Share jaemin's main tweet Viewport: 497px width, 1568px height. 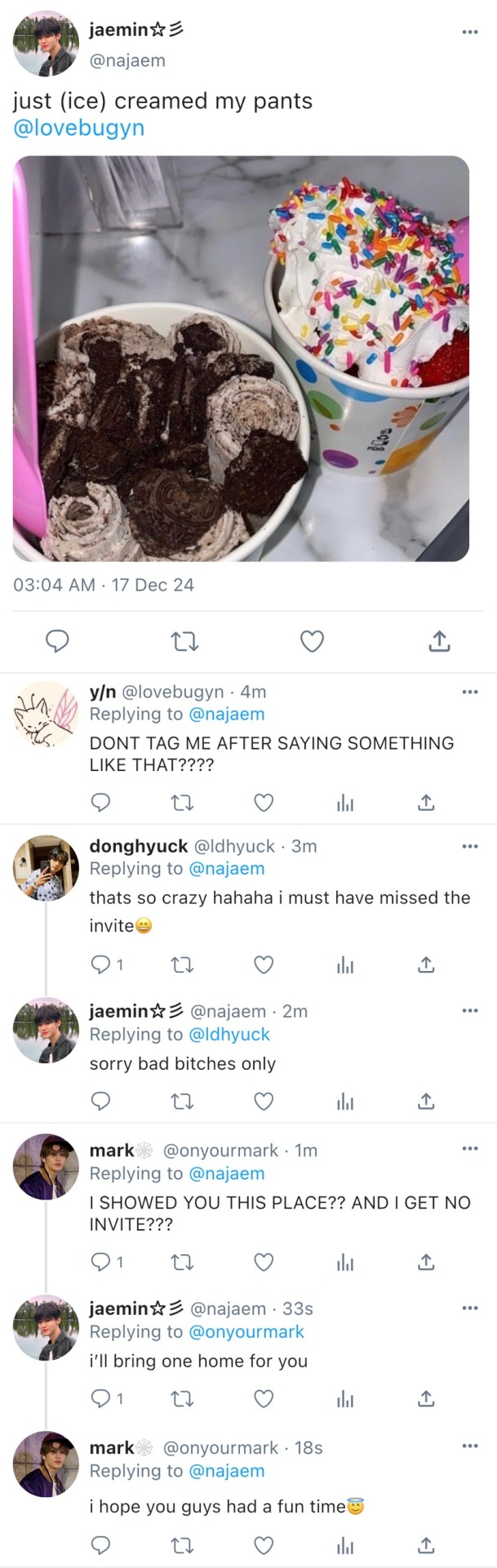[439, 642]
